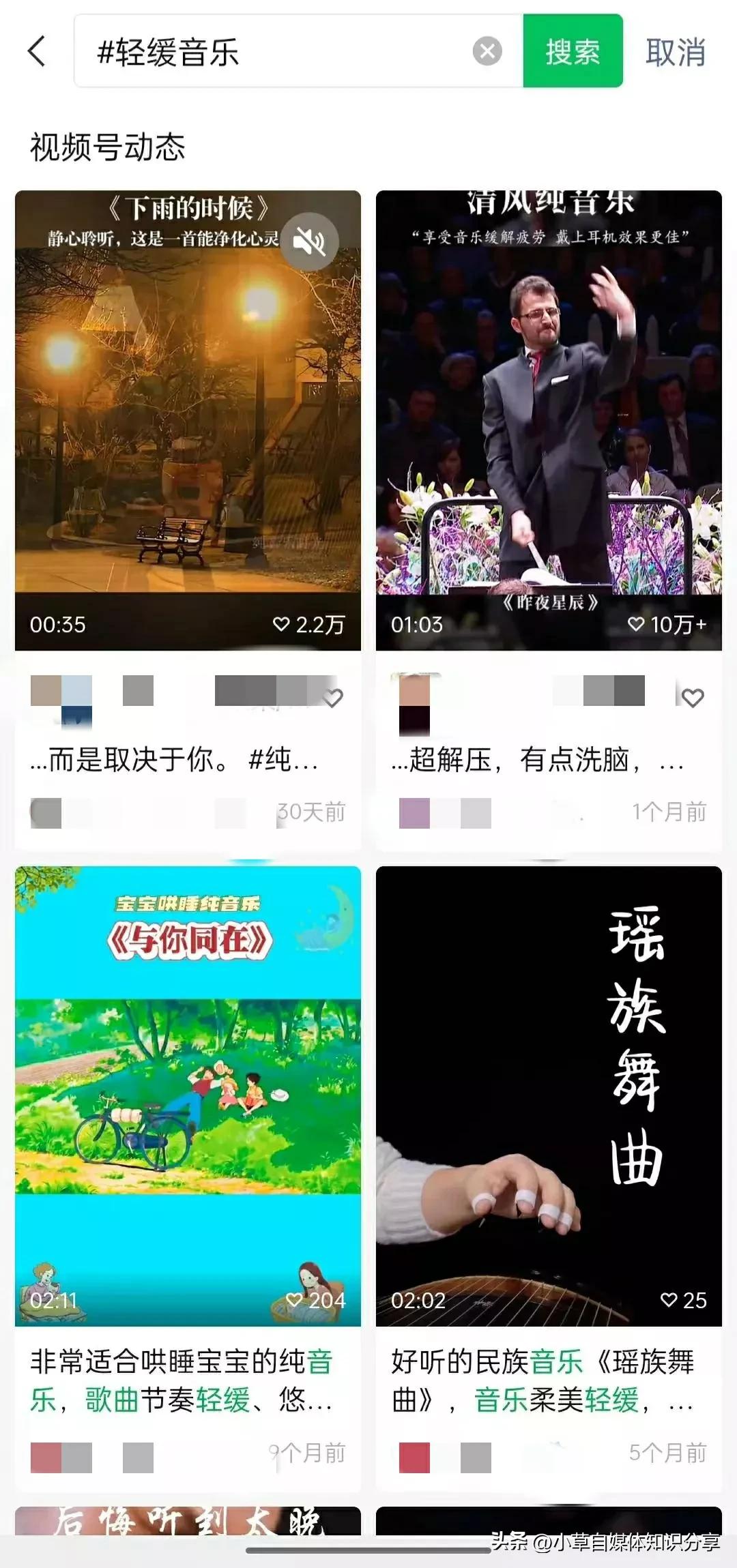737x1568 pixels.
Task: Tap the heart icon below the first video
Action: click(x=334, y=698)
